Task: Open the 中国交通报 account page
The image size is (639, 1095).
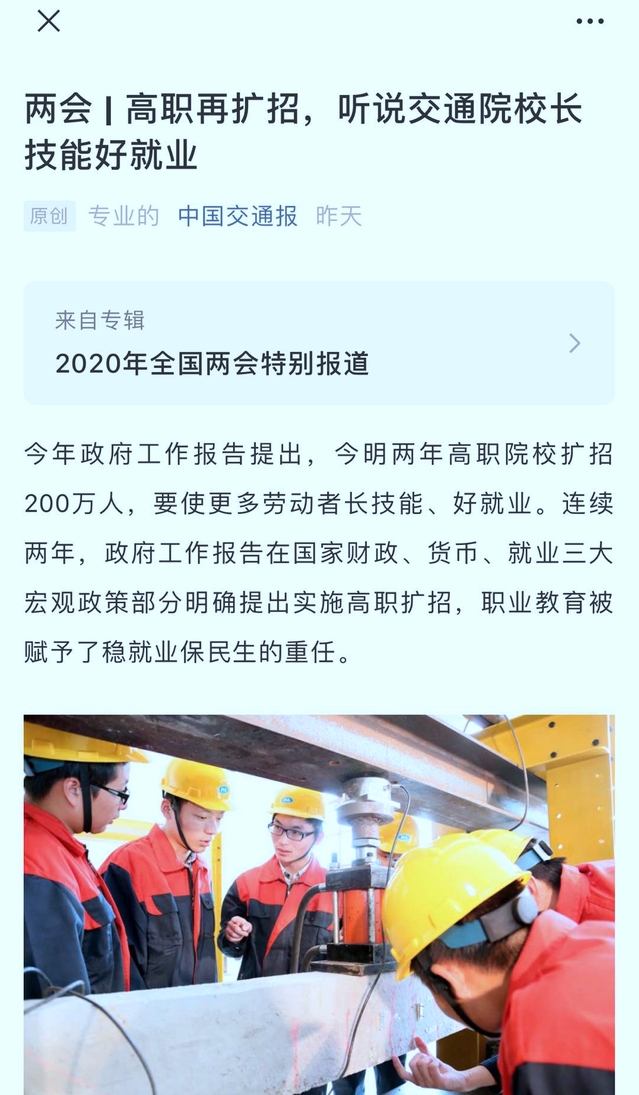Action: [238, 216]
